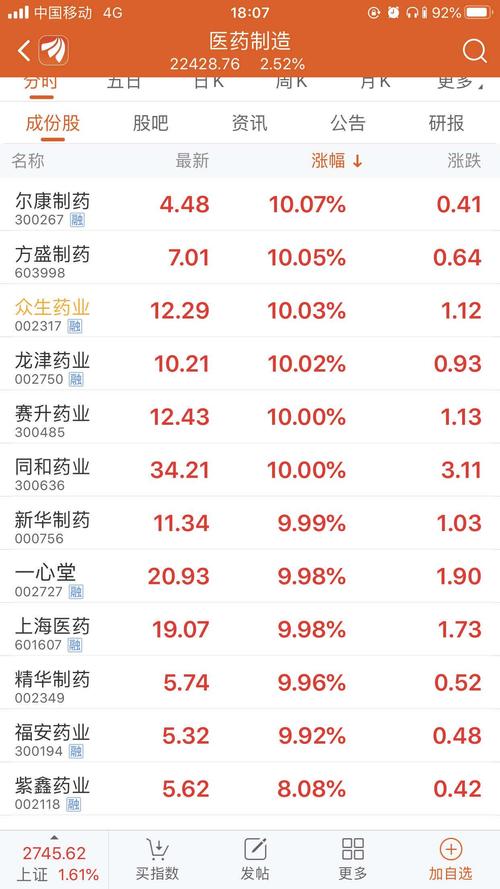Go back using the top-left arrow
The height and width of the screenshot is (889, 500).
[24, 51]
